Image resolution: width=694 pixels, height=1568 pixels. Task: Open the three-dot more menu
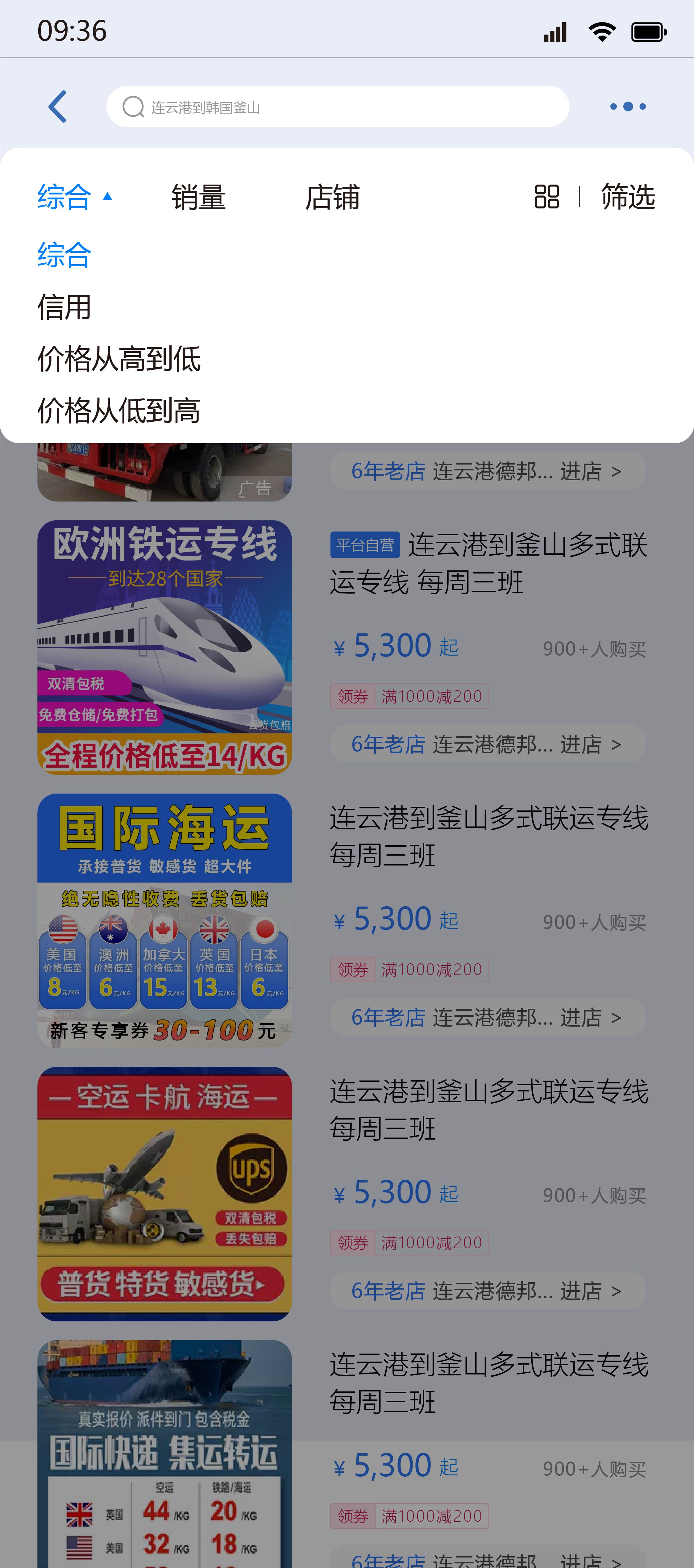coord(628,107)
